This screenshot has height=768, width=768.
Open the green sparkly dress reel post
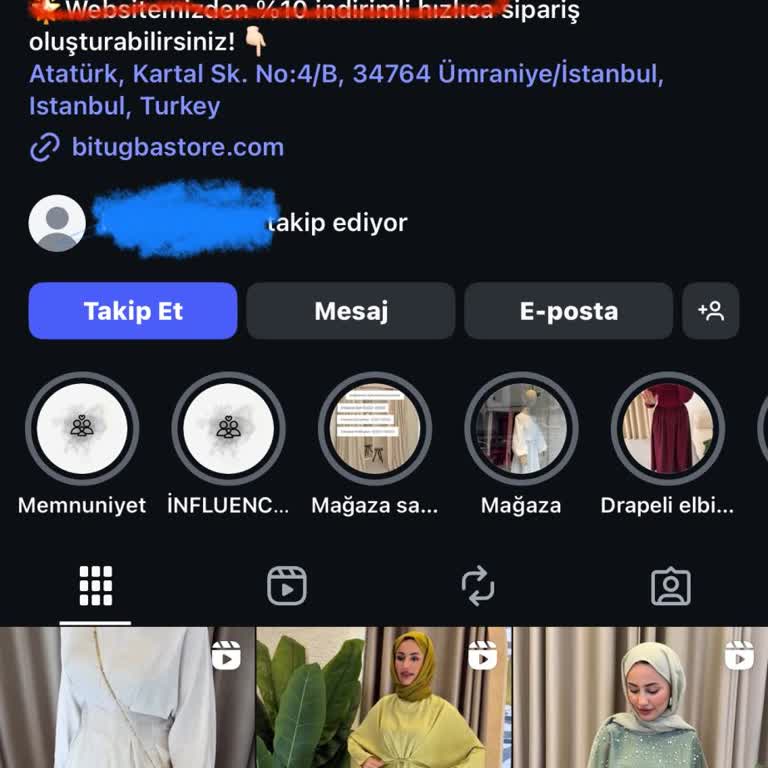640,698
